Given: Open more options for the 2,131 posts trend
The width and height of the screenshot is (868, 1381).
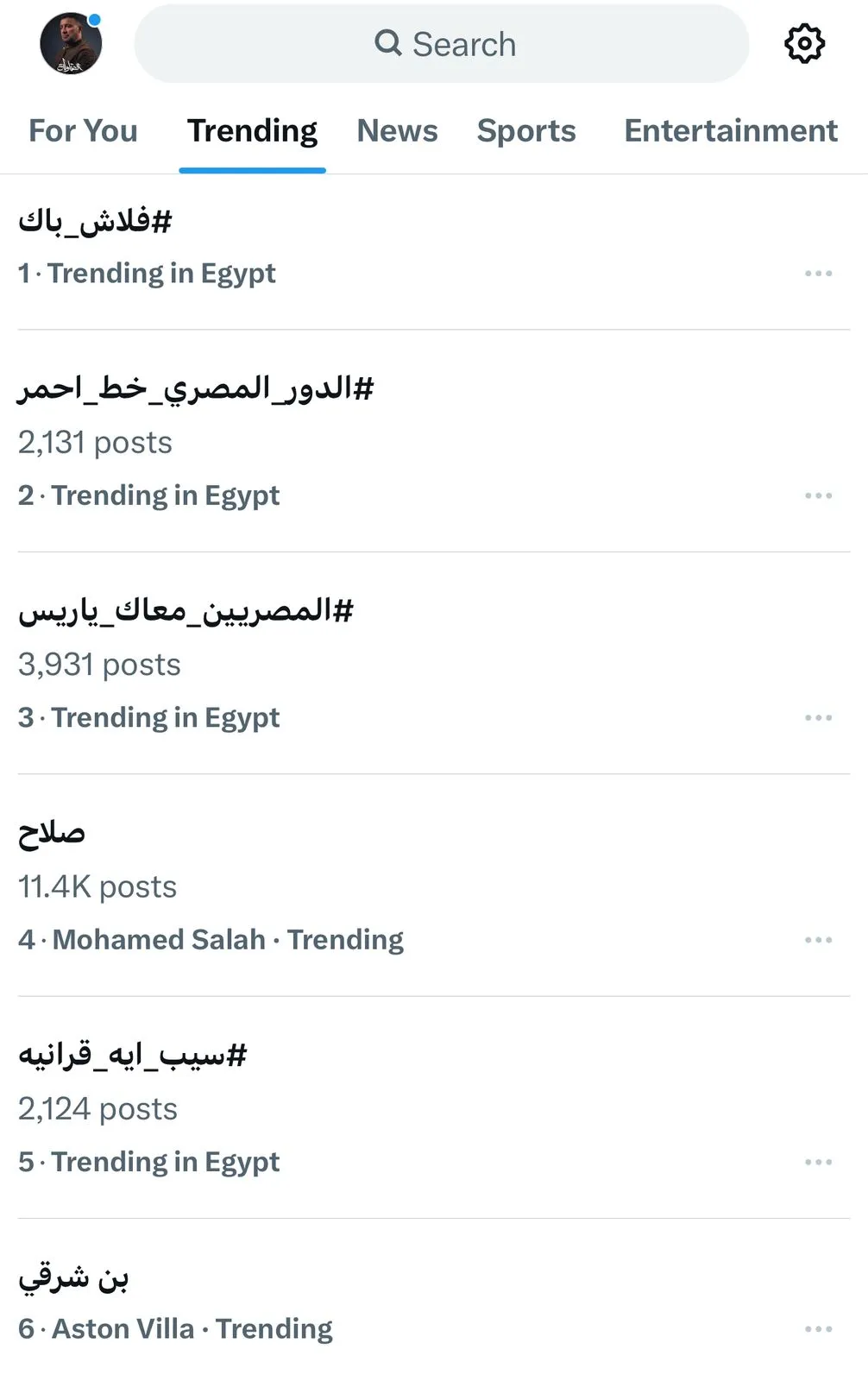Looking at the screenshot, I should [818, 495].
